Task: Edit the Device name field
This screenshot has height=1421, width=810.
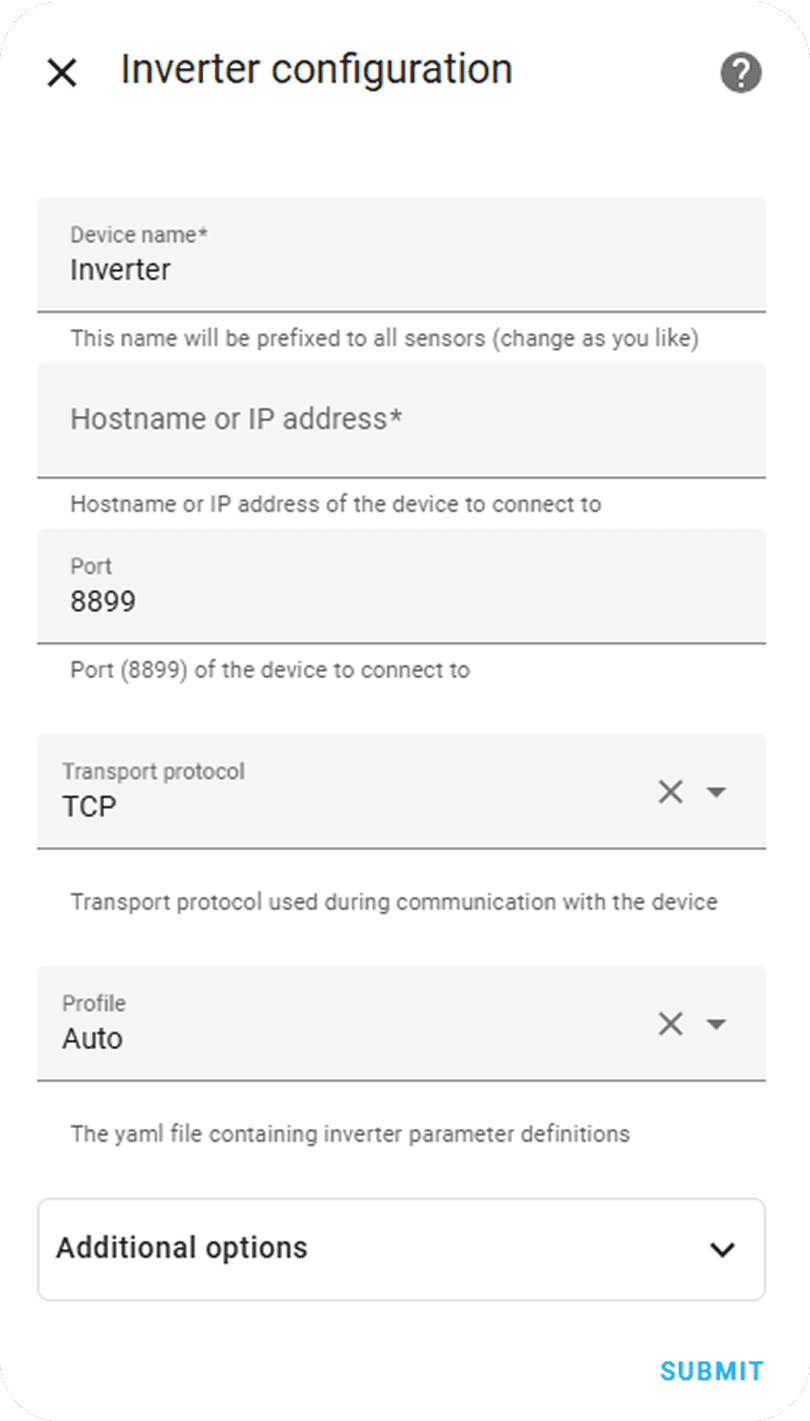Action: [400, 268]
